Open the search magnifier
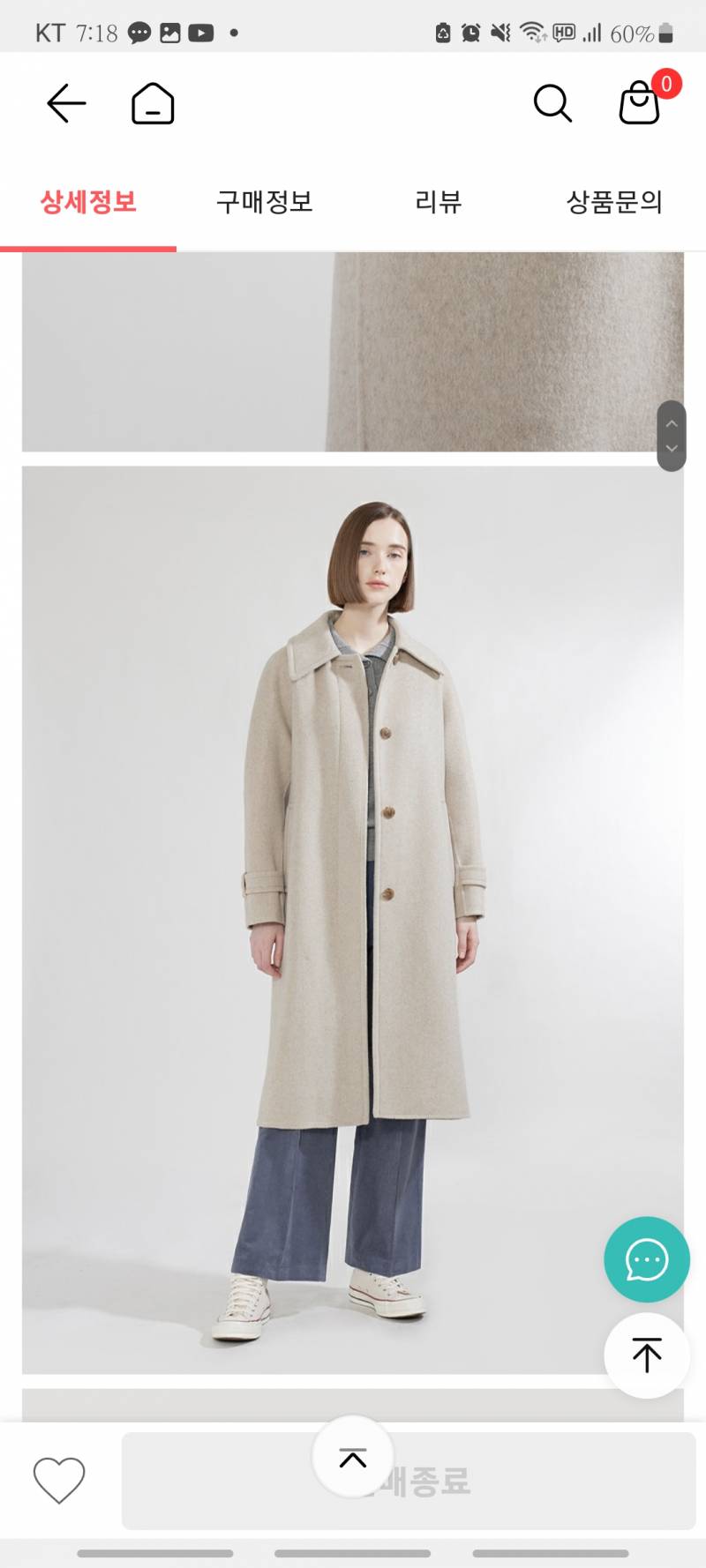The width and height of the screenshot is (706, 1568). 552,104
